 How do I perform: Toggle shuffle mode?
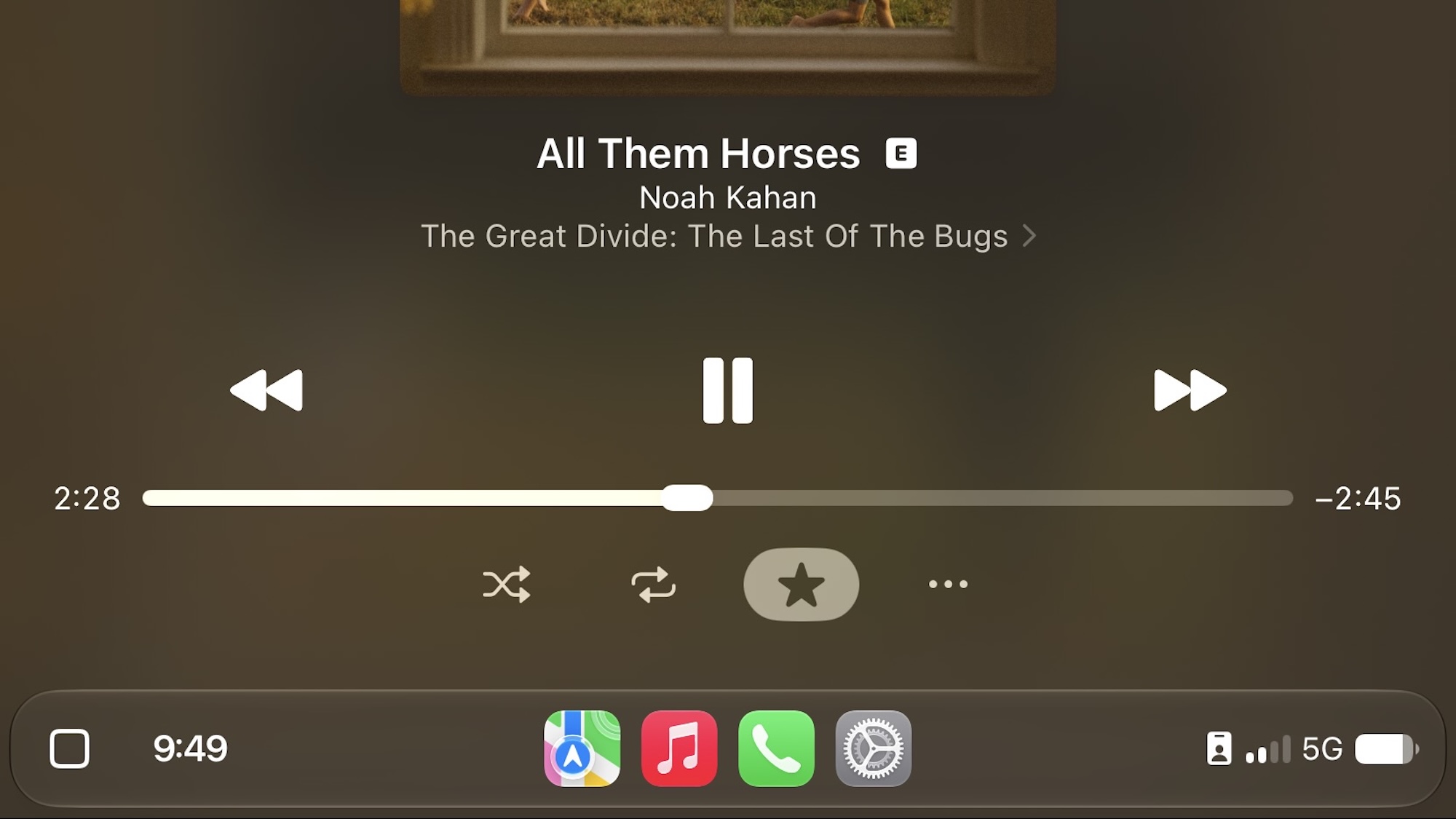tap(507, 584)
